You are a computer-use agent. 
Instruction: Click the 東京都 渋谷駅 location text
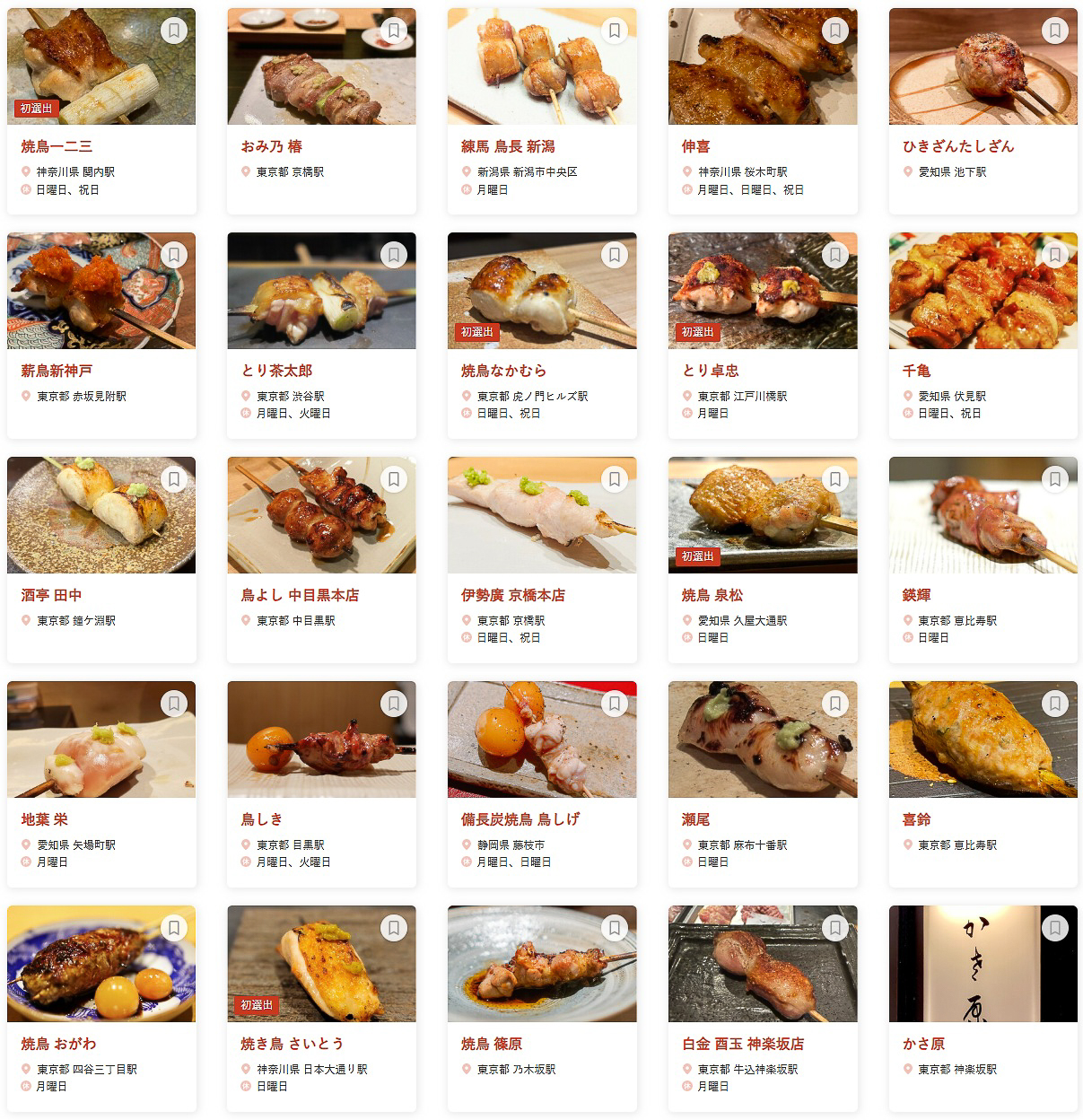tap(293, 395)
